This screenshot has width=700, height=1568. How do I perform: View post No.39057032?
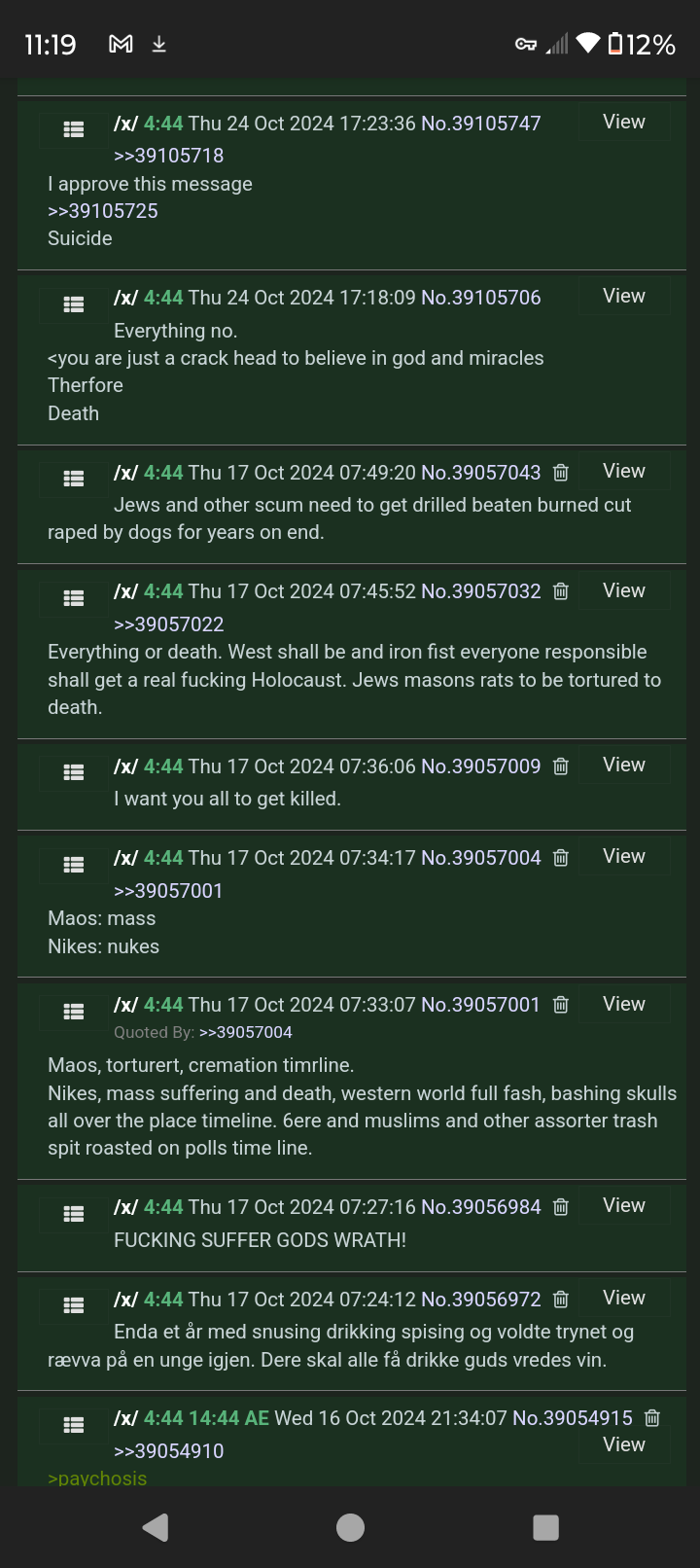623,590
